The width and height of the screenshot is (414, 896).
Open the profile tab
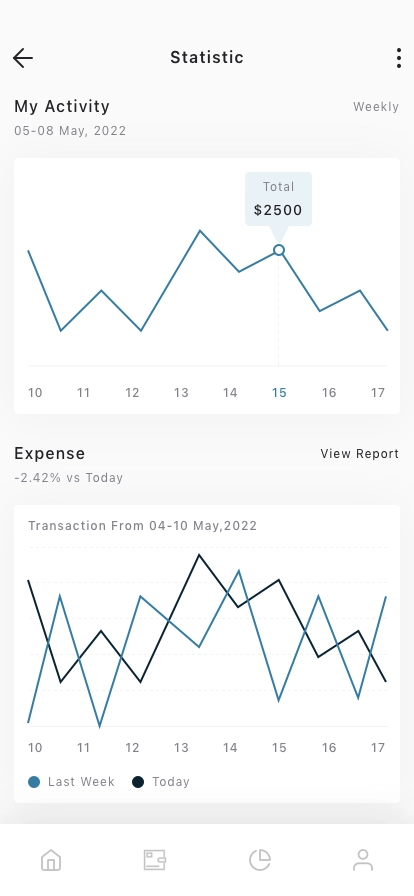(363, 859)
